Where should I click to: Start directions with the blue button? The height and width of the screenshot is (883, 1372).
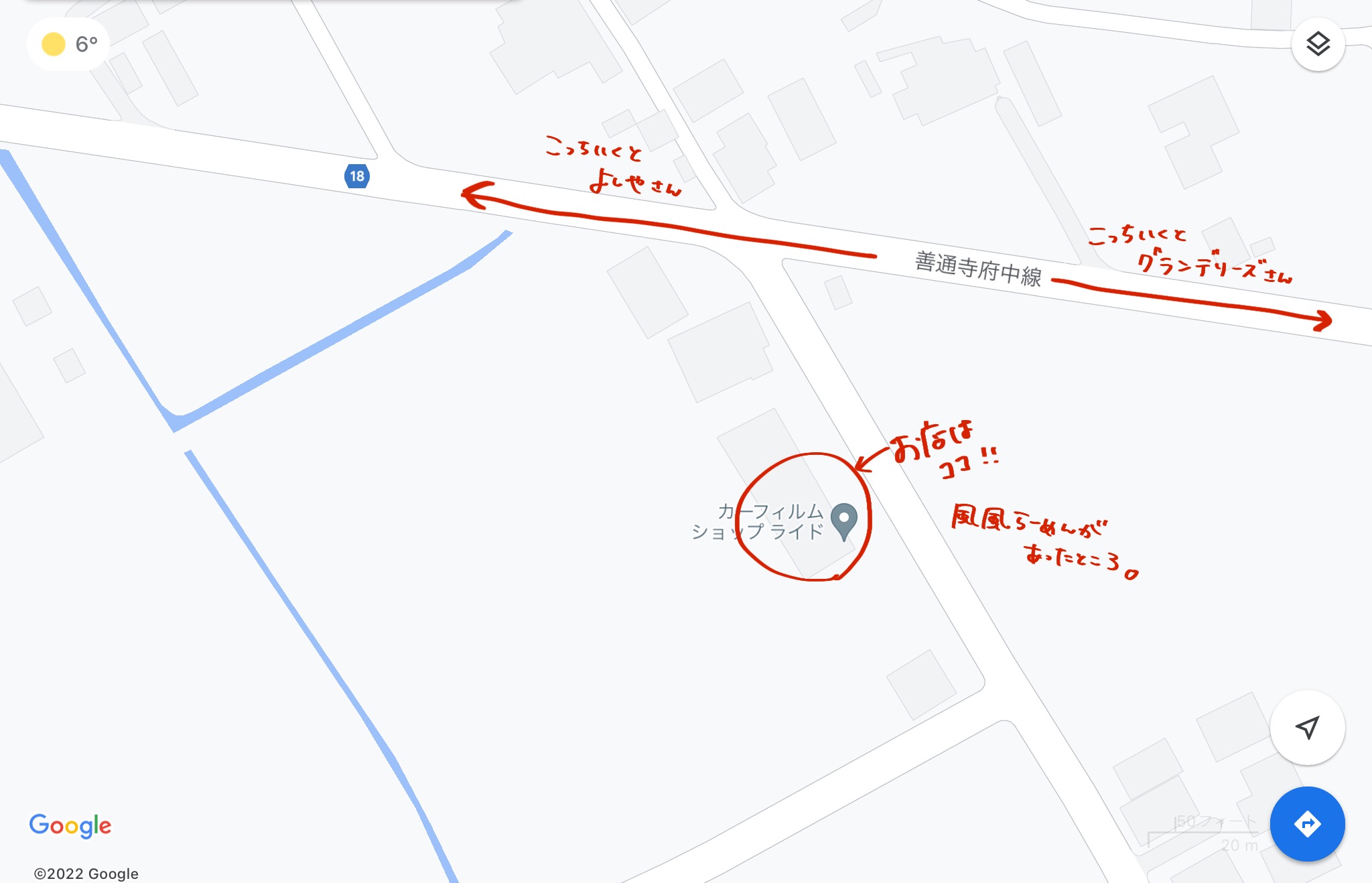1307,823
